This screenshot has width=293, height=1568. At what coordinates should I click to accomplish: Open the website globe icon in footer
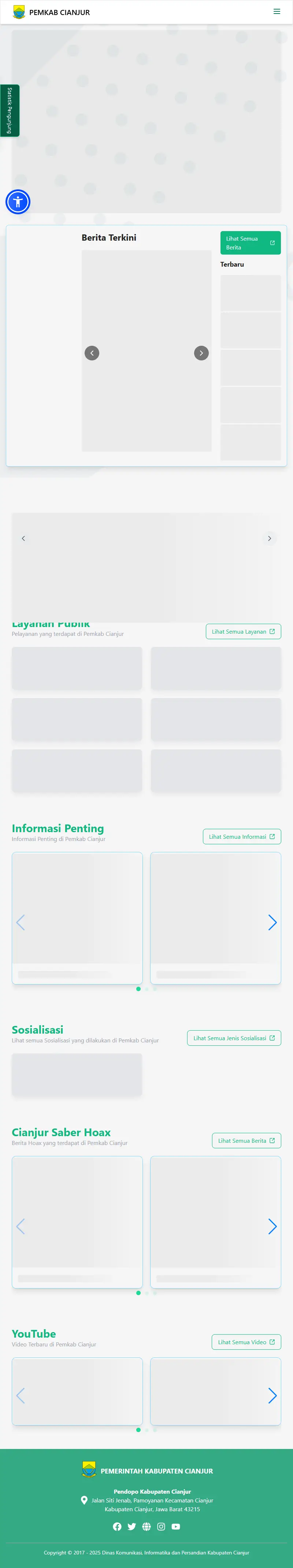tap(146, 1526)
